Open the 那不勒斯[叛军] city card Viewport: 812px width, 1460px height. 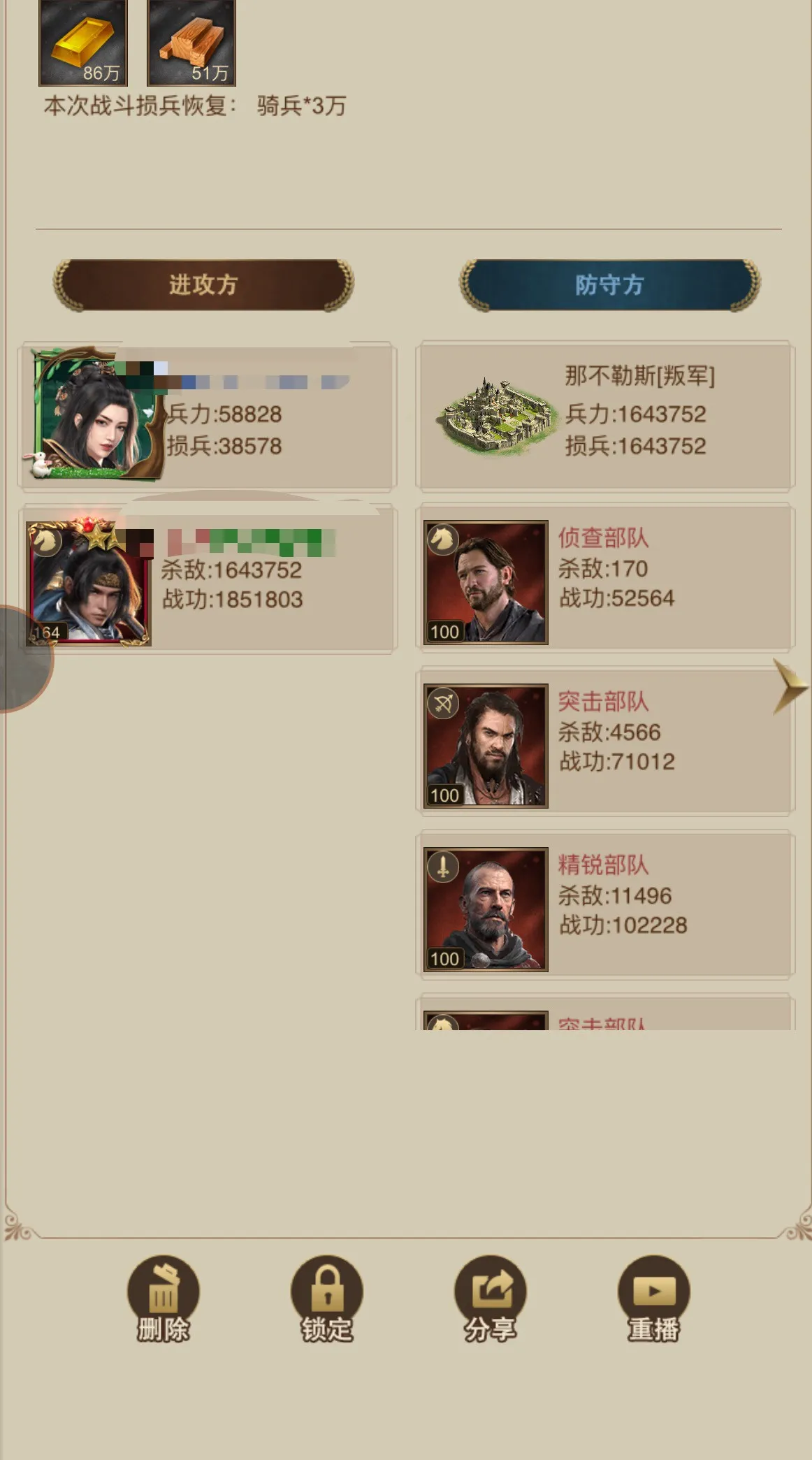click(x=605, y=416)
